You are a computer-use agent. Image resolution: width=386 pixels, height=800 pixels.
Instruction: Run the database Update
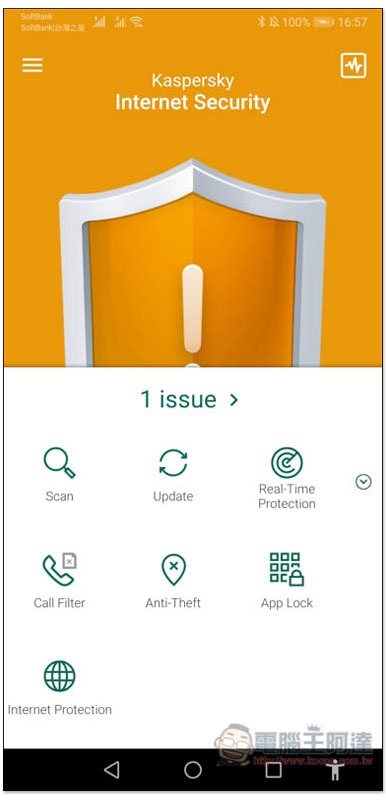click(x=173, y=474)
